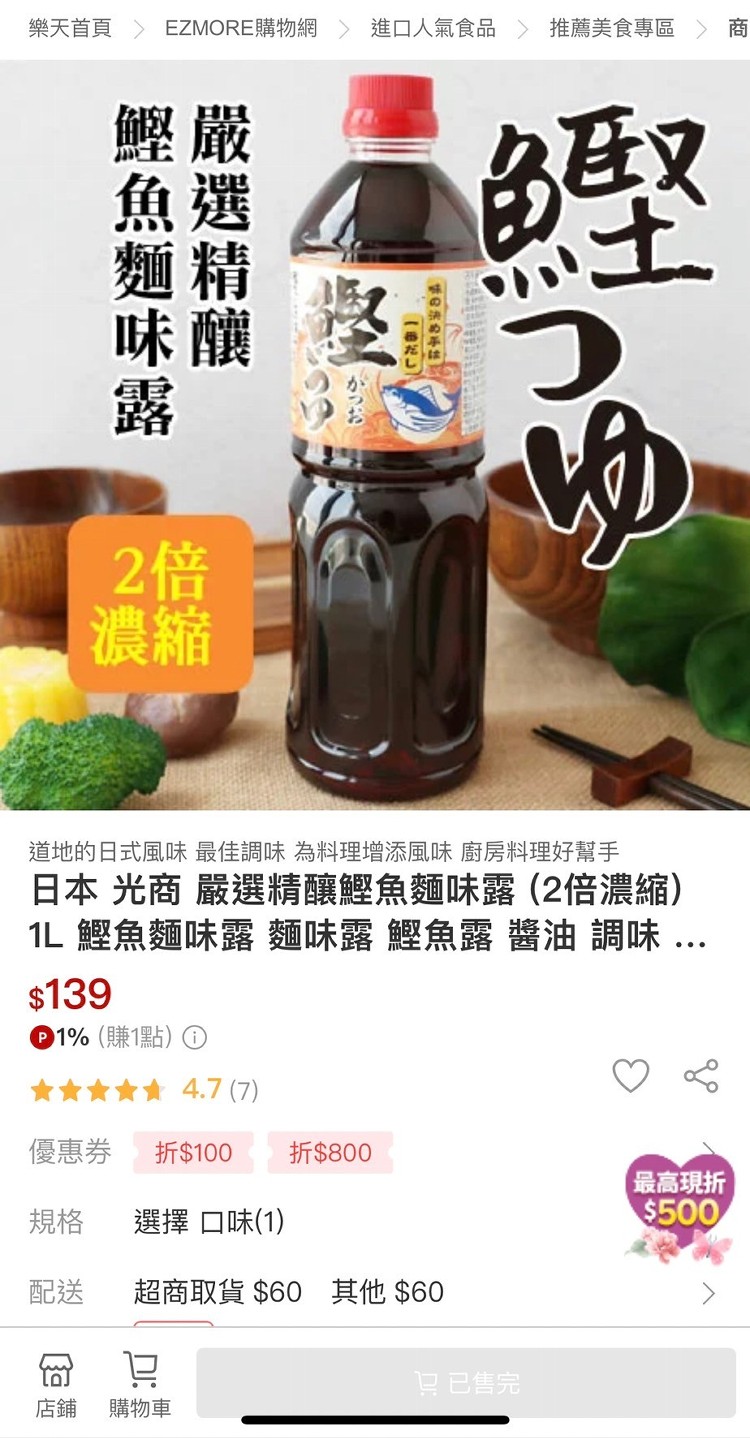Screen dimensions: 750x1438
Task: Go to 樂天首頁 breadcrumb
Action: (70, 28)
